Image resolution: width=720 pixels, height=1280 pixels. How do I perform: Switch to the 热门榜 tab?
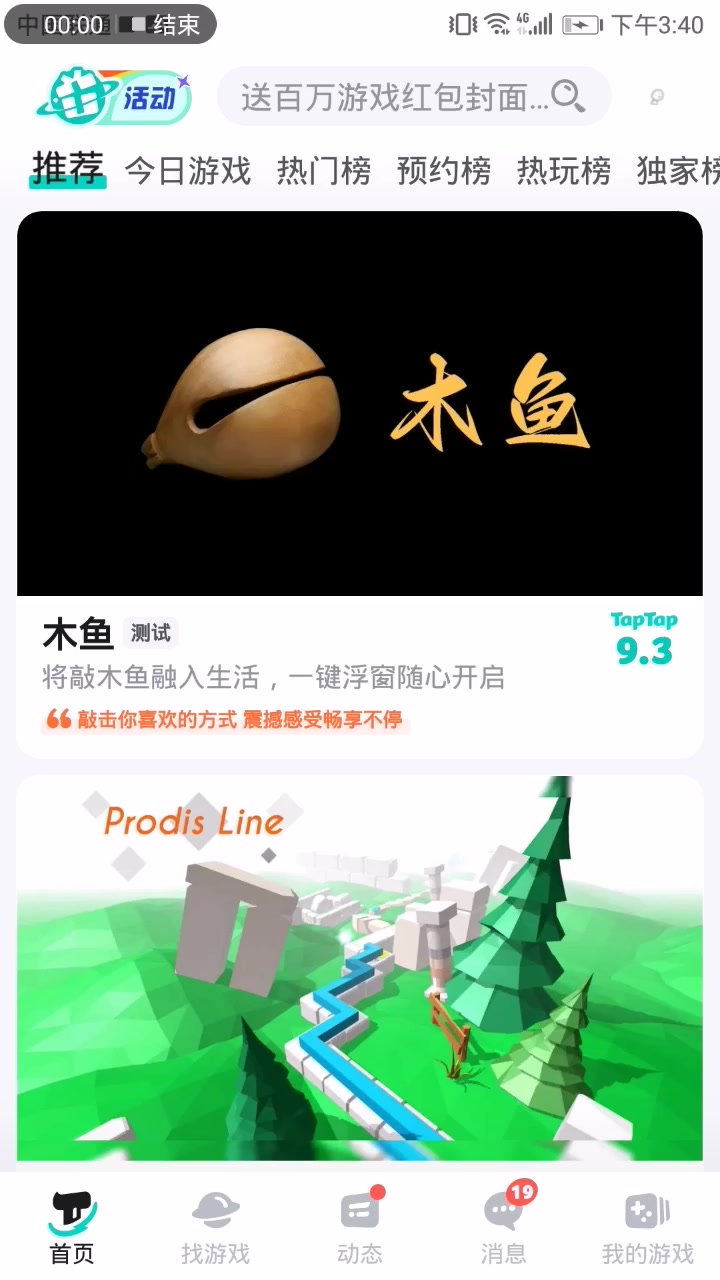point(323,171)
